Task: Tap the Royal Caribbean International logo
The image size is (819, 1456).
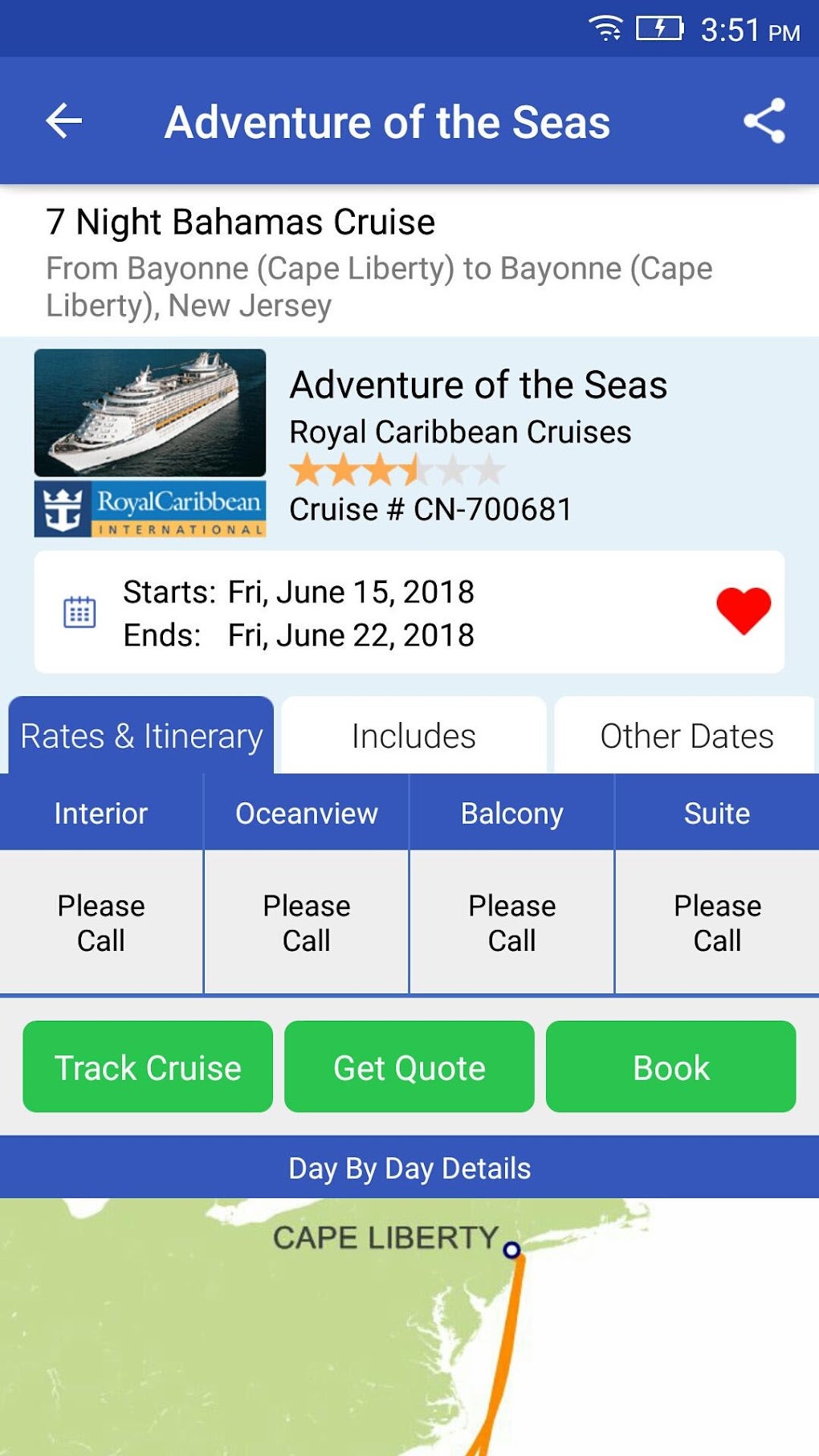Action: pos(149,509)
